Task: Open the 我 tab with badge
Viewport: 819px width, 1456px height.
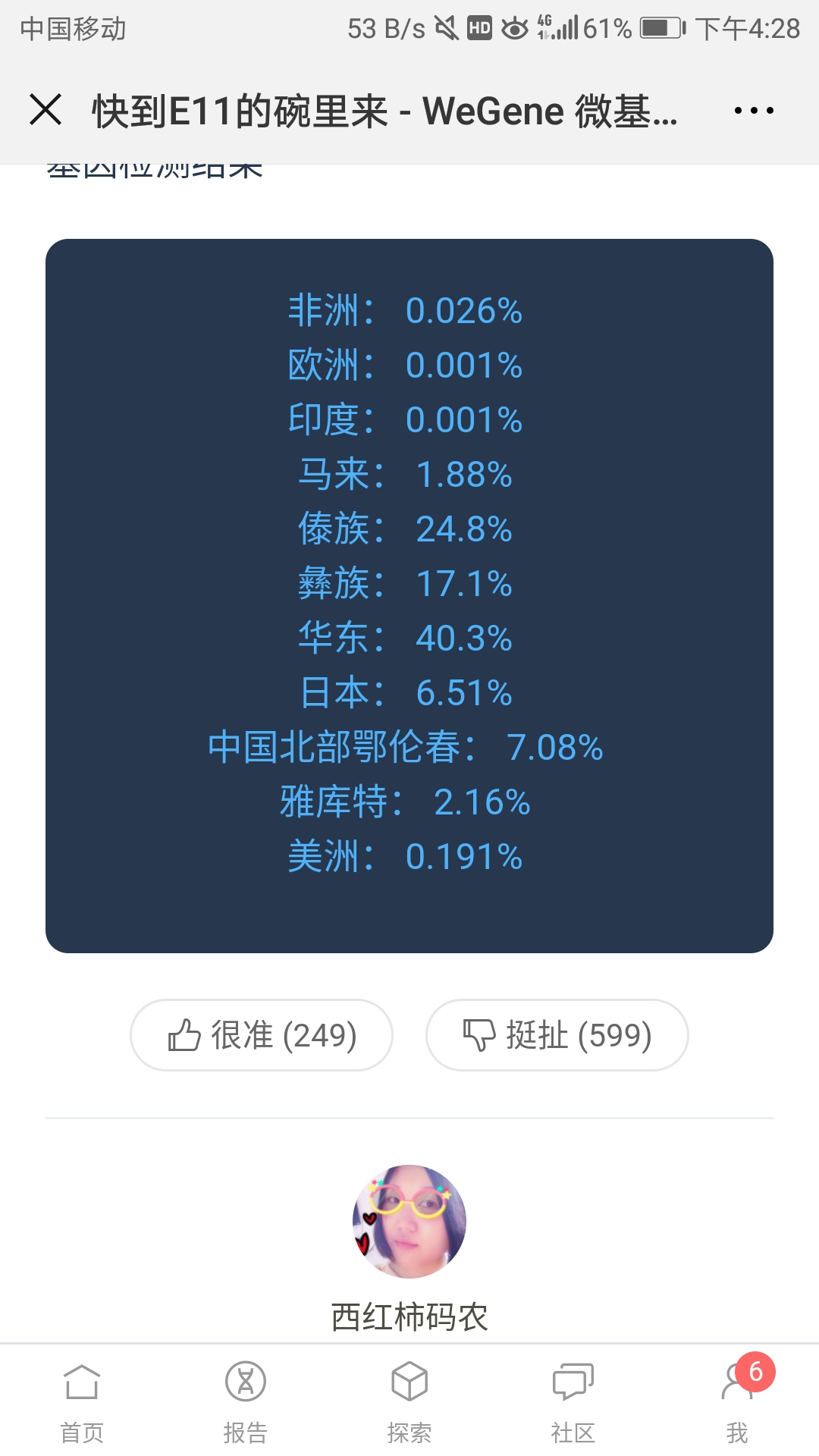Action: pyautogui.click(x=737, y=1403)
